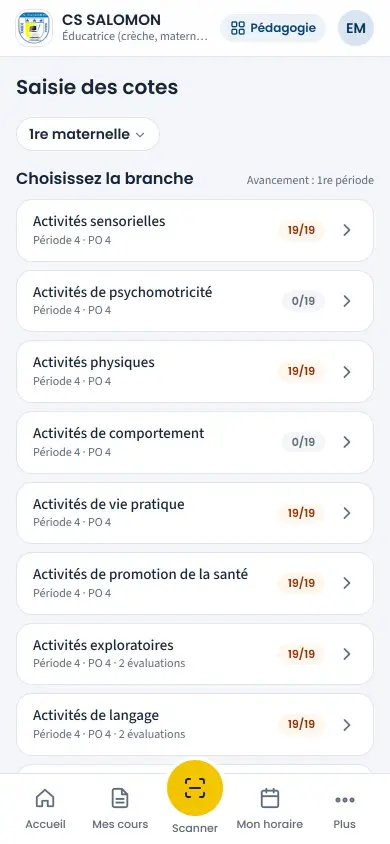Image resolution: width=390 pixels, height=844 pixels.
Task: Open Activités de psychomotricité branch
Action: (x=195, y=301)
